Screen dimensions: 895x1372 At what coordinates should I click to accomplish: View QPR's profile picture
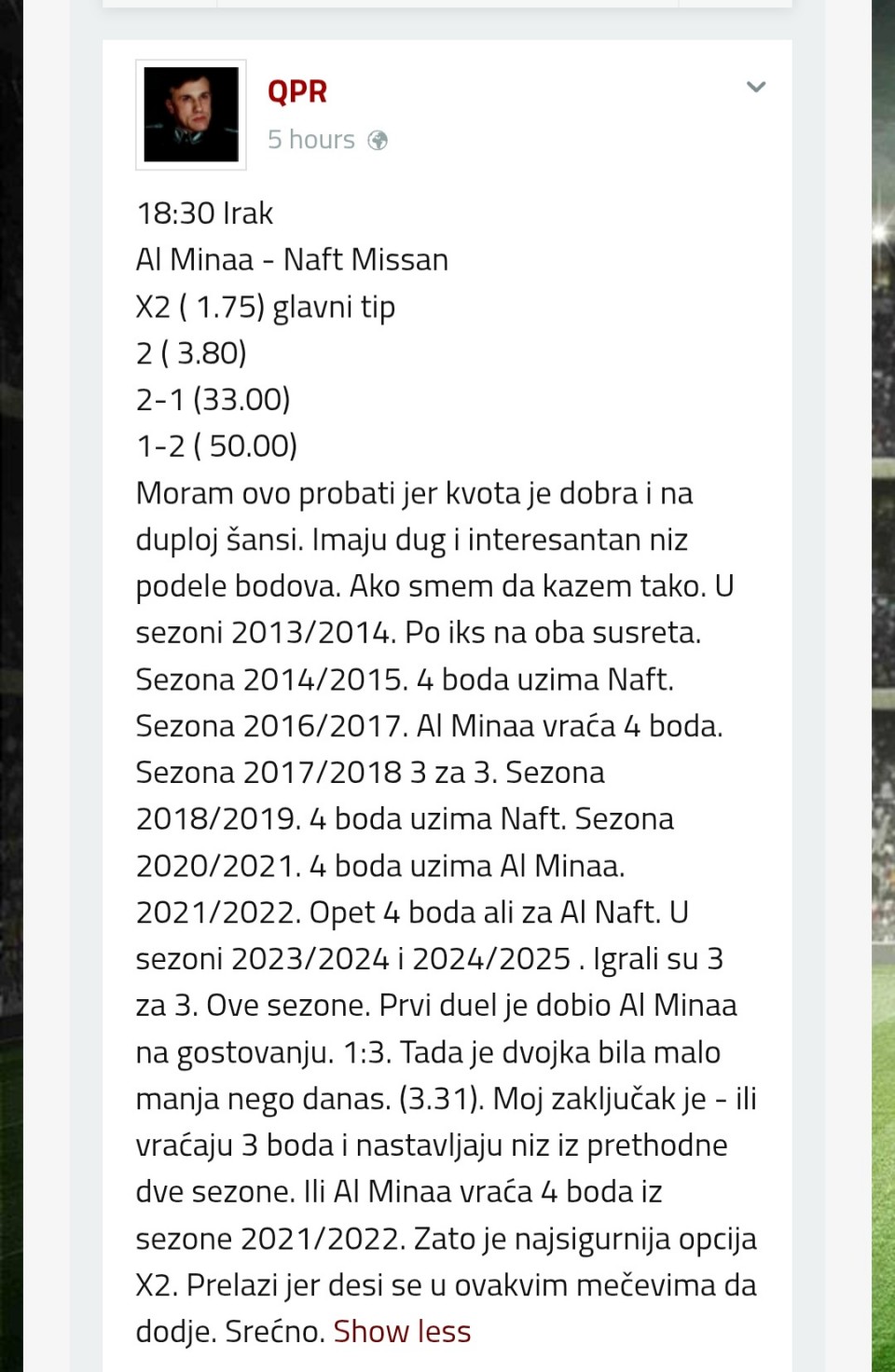(191, 115)
